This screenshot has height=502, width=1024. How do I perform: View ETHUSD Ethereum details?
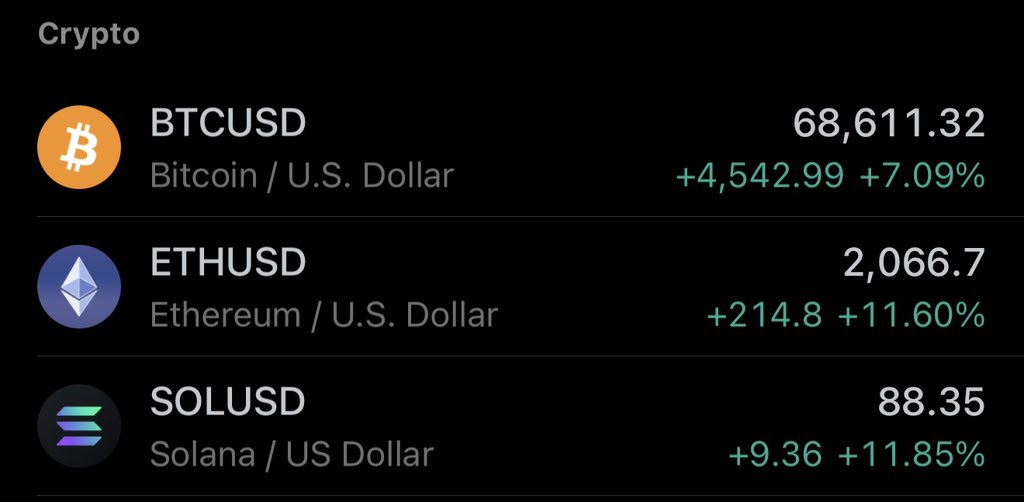tap(510, 288)
